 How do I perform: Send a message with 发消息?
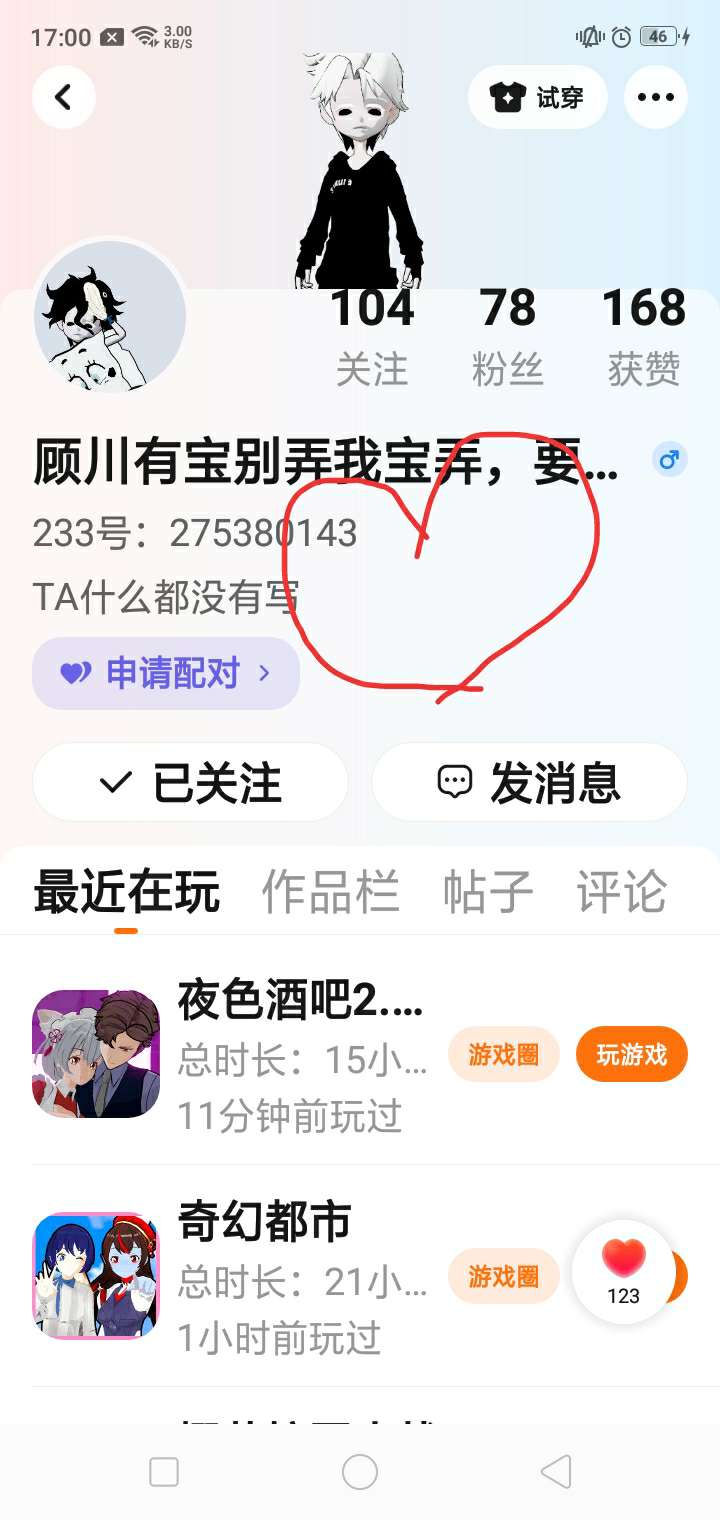(529, 782)
